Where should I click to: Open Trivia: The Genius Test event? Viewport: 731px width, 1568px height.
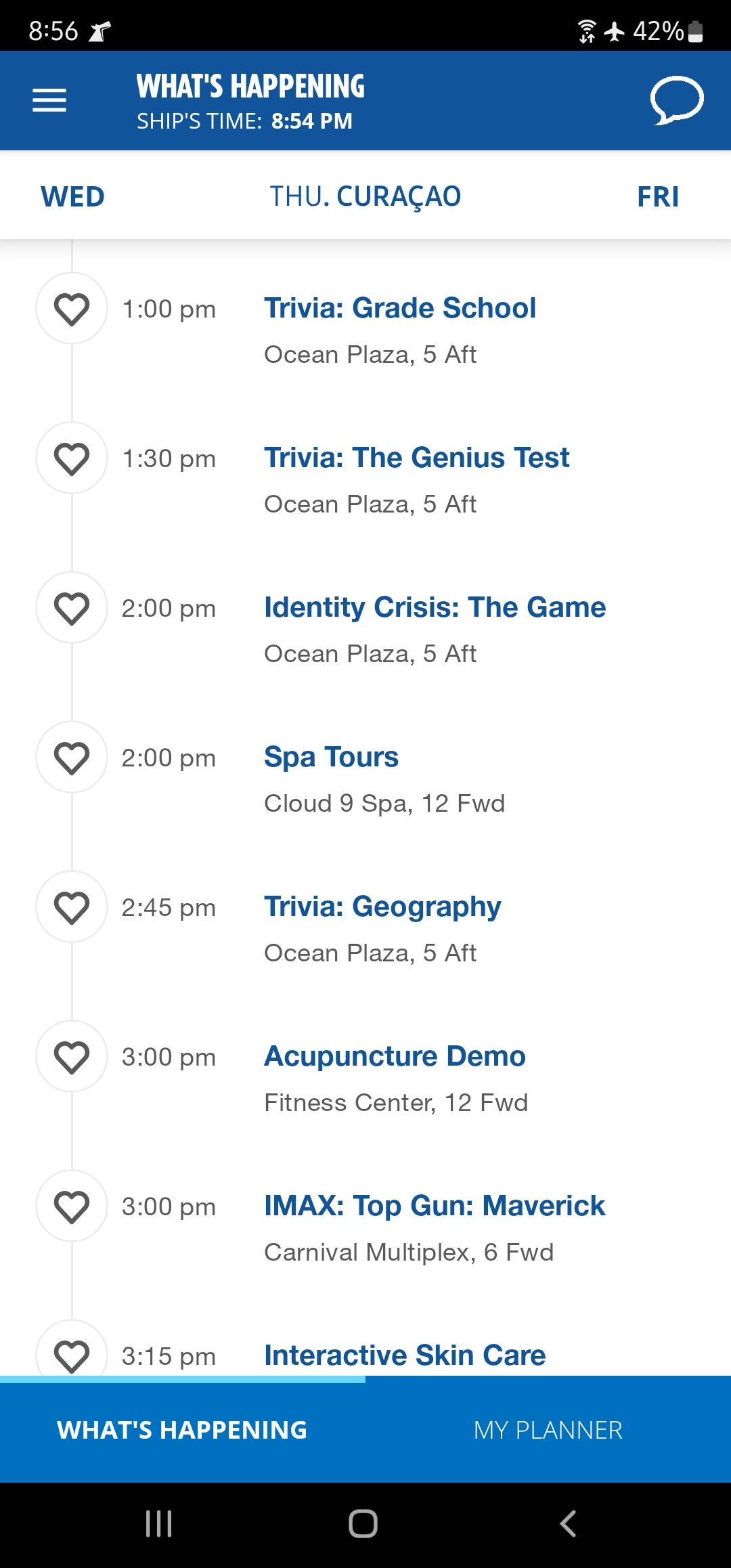tap(416, 458)
